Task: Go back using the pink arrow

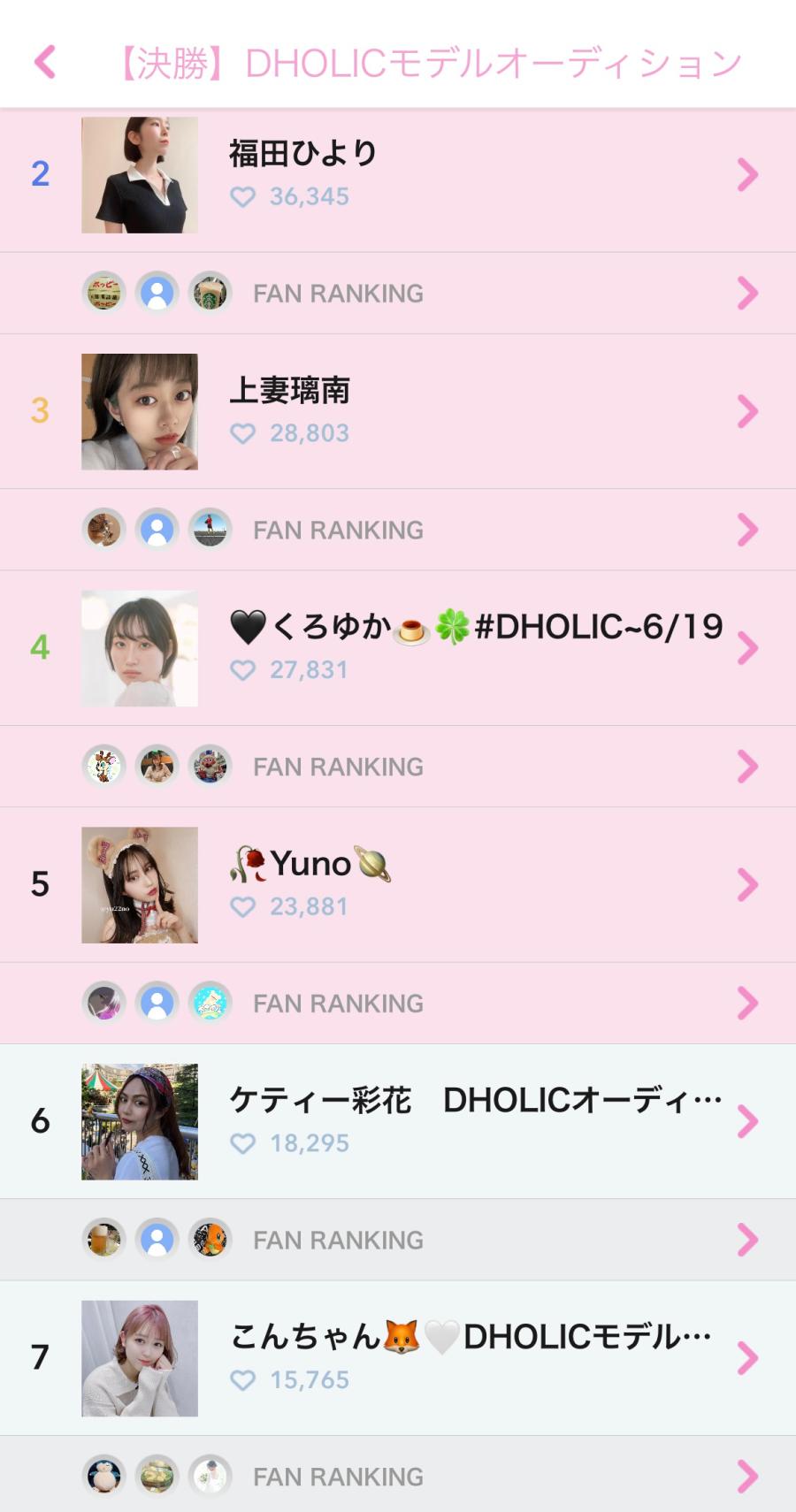Action: click(x=45, y=62)
